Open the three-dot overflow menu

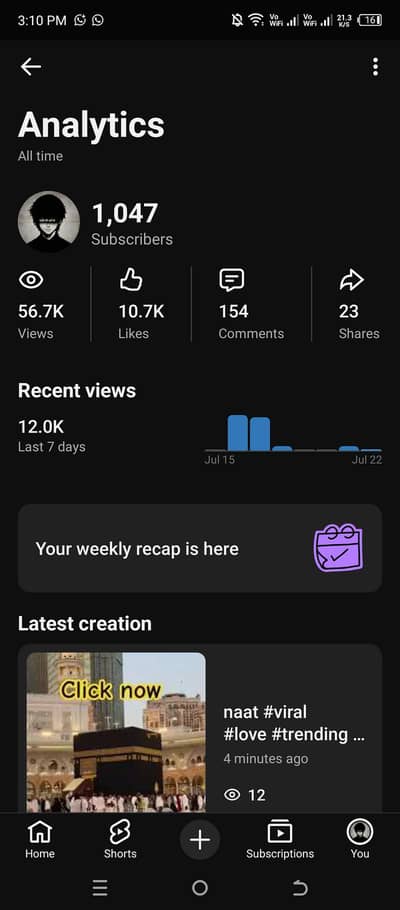coord(376,67)
